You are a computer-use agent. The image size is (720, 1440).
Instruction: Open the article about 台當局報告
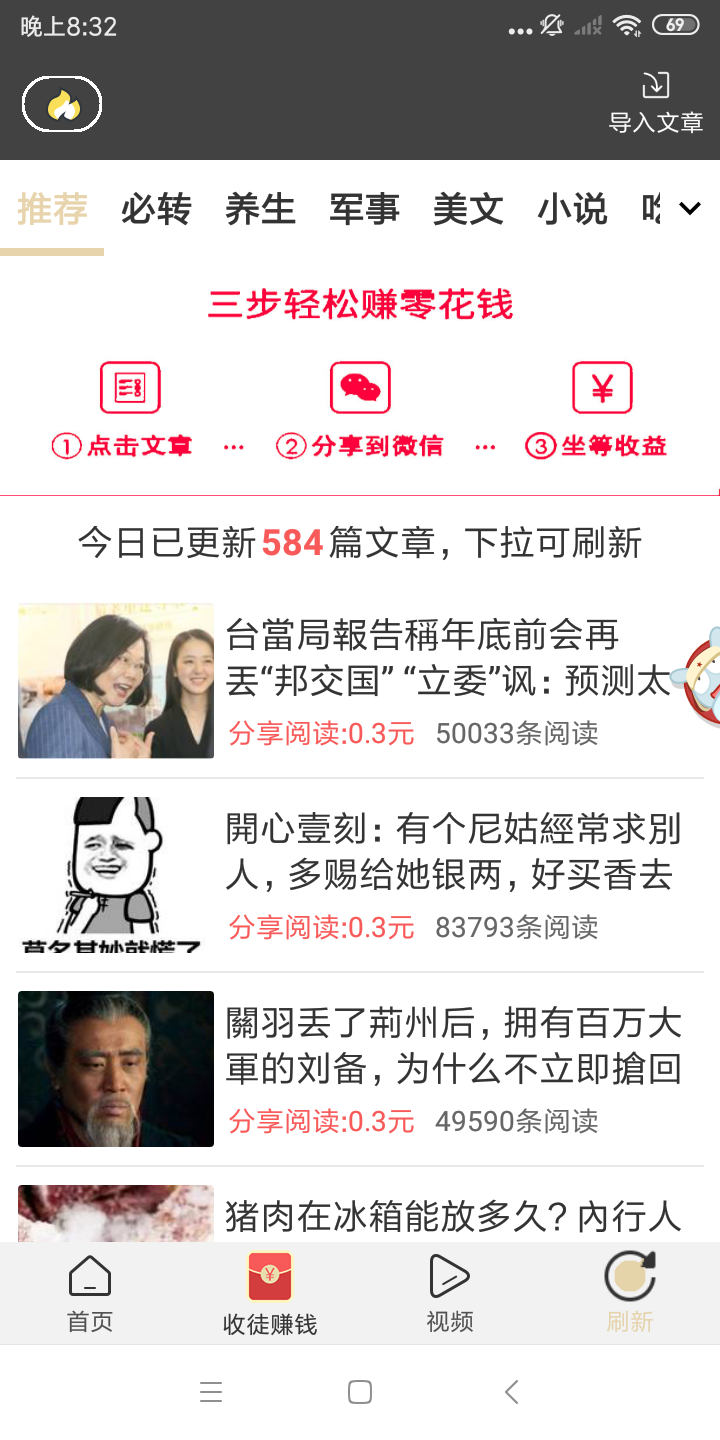360,681
